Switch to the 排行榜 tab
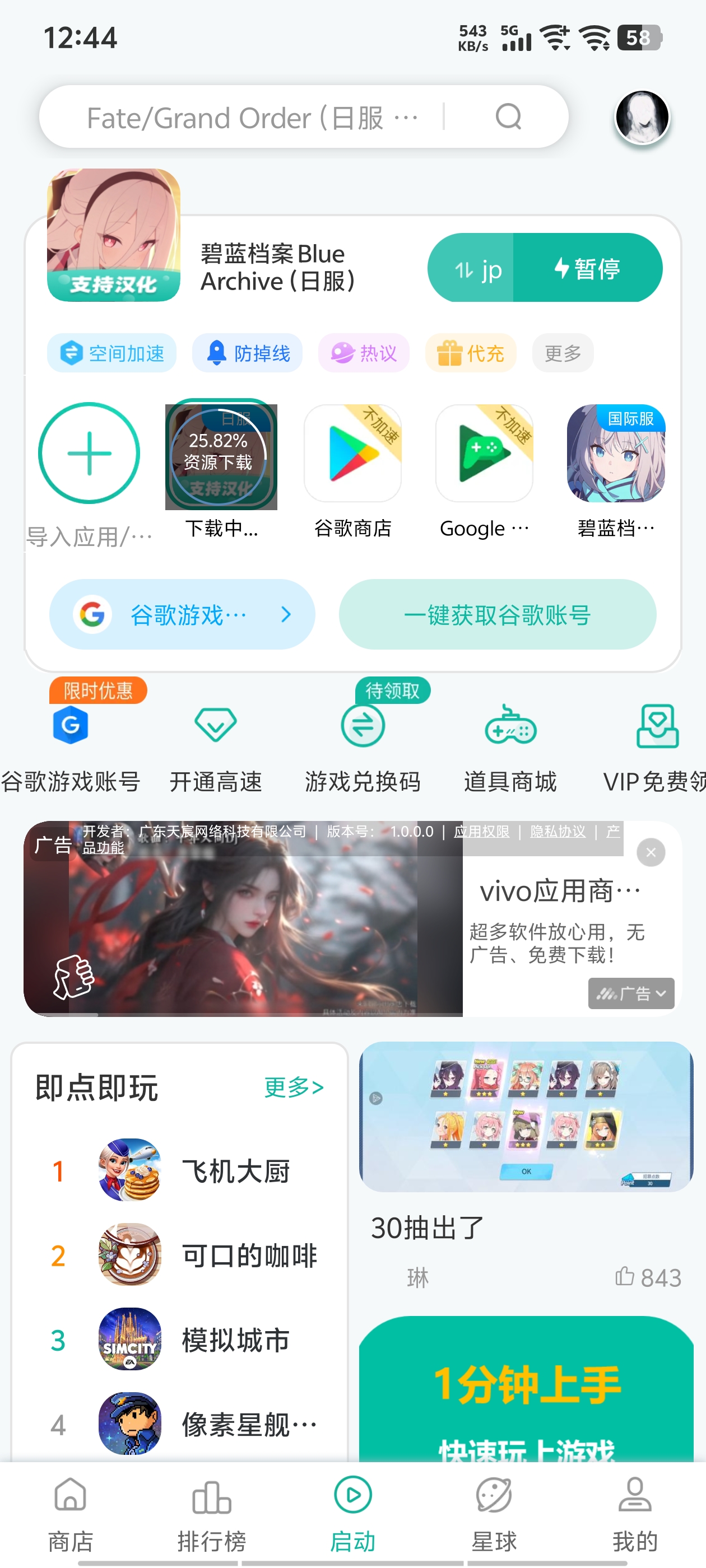706x1568 pixels. pyautogui.click(x=211, y=1513)
